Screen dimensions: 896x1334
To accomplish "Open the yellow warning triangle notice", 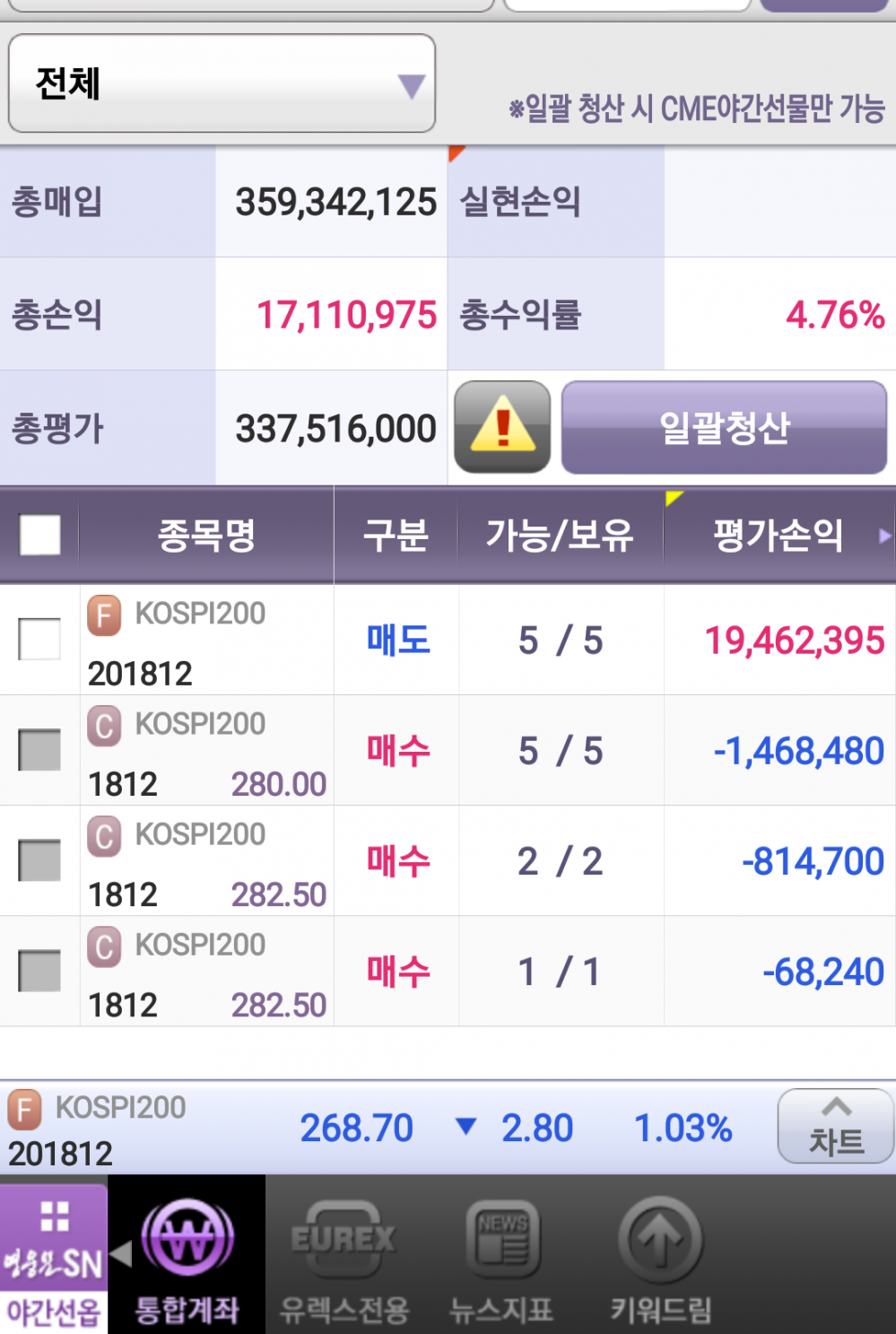I will (502, 428).
